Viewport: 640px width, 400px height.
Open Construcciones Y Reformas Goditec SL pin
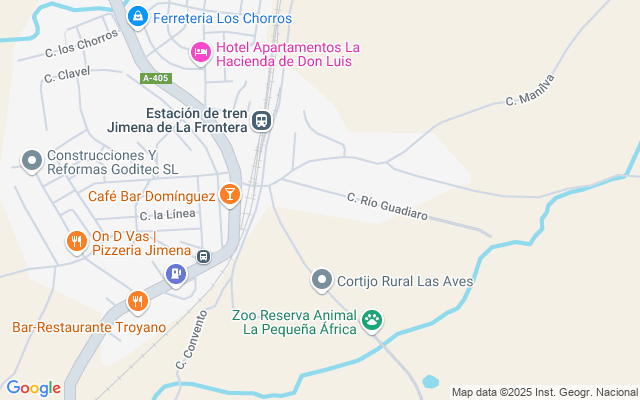click(x=31, y=160)
